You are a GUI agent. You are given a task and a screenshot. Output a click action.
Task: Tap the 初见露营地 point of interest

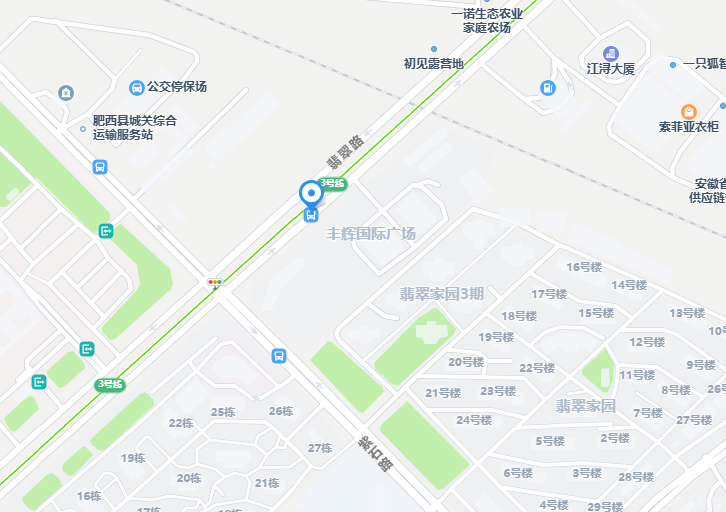point(433,49)
